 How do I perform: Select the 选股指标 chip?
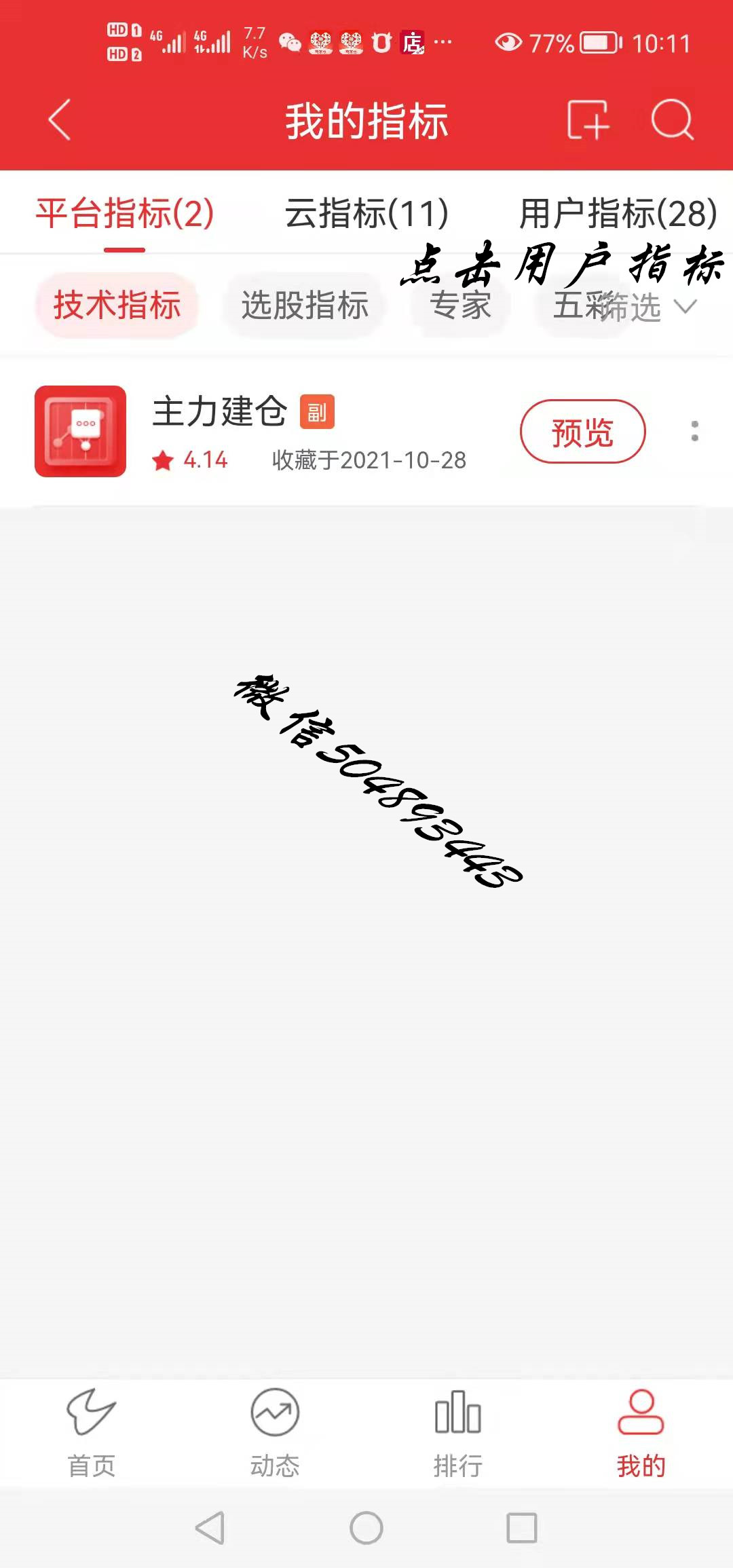305,305
